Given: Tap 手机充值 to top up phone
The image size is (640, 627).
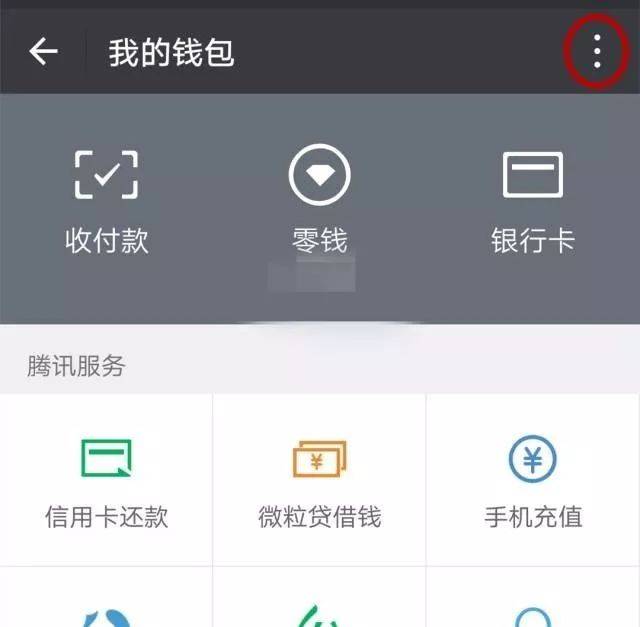Looking at the screenshot, I should (x=533, y=482).
